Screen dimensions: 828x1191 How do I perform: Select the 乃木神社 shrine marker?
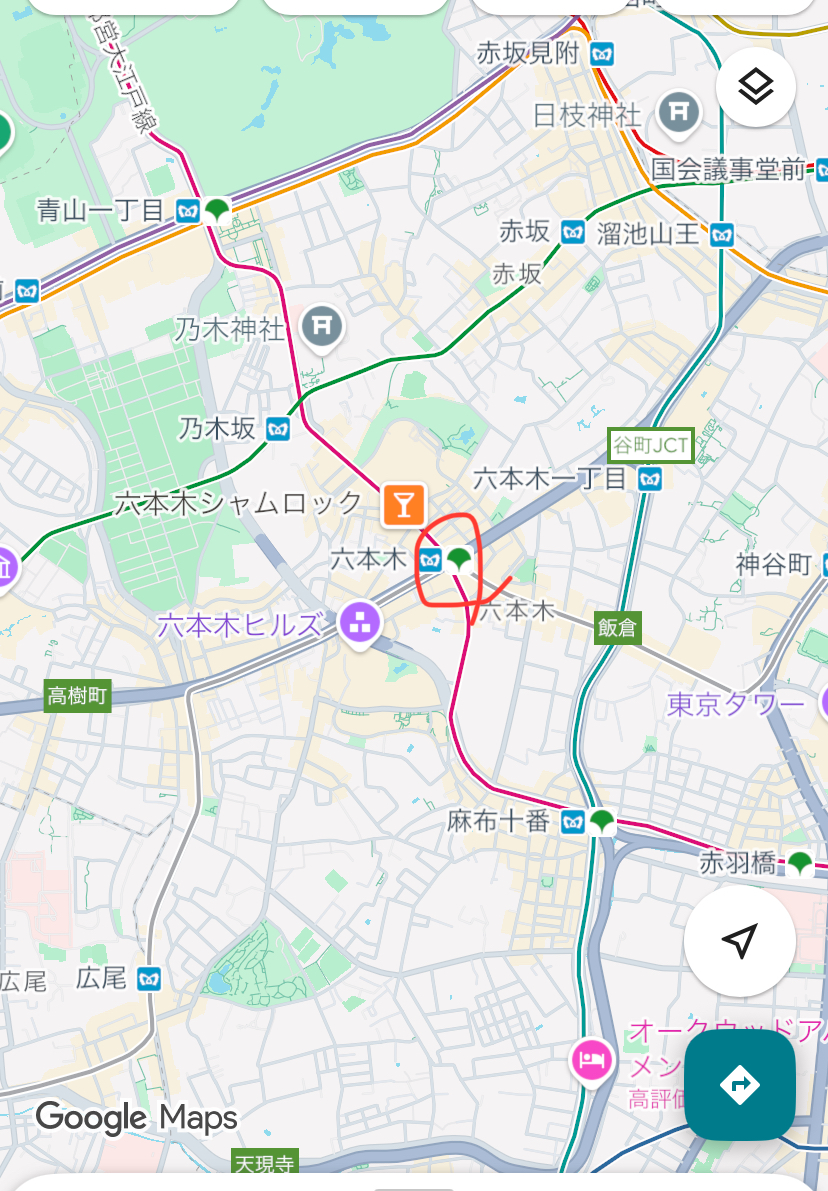pyautogui.click(x=323, y=326)
